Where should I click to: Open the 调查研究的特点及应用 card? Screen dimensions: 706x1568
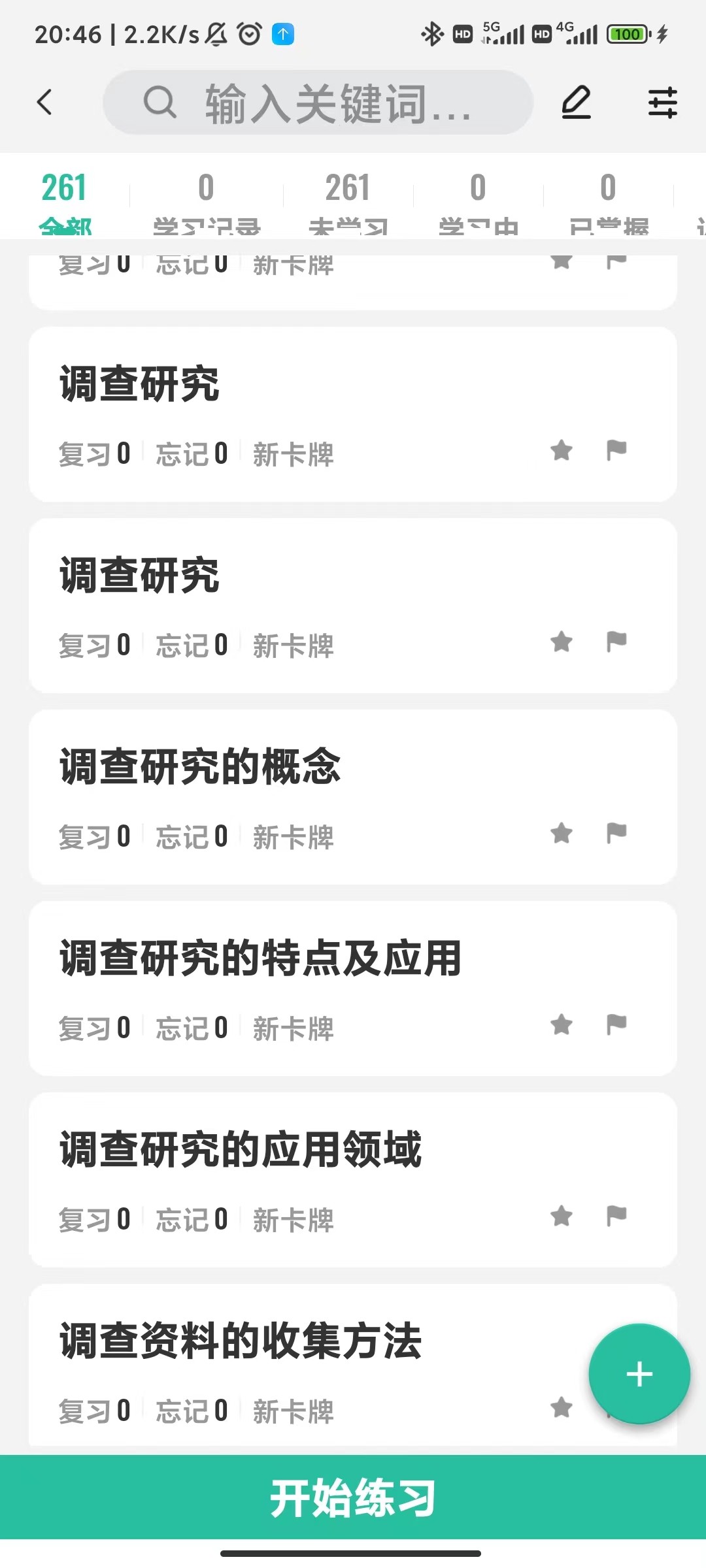(x=353, y=988)
